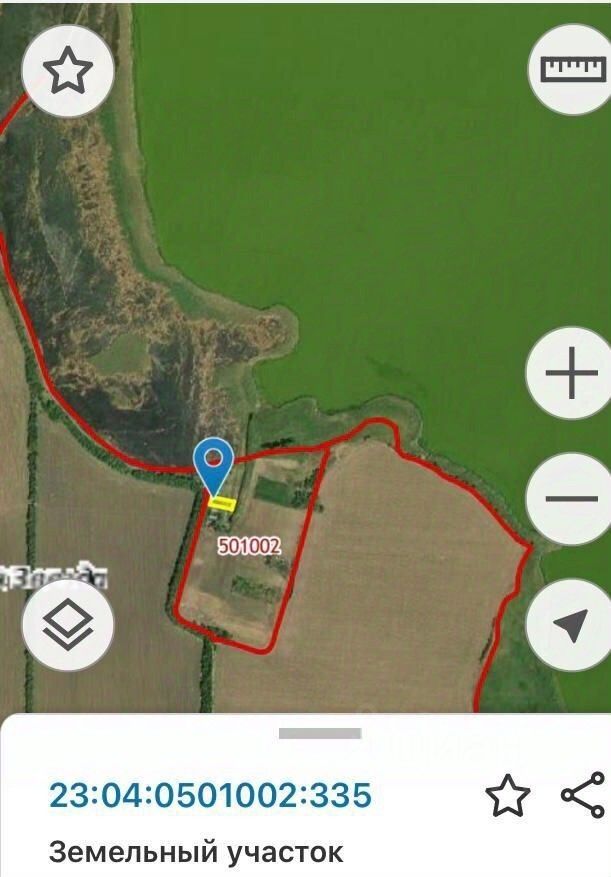Open cadastral number 23:04:0501002:335 details

point(210,796)
